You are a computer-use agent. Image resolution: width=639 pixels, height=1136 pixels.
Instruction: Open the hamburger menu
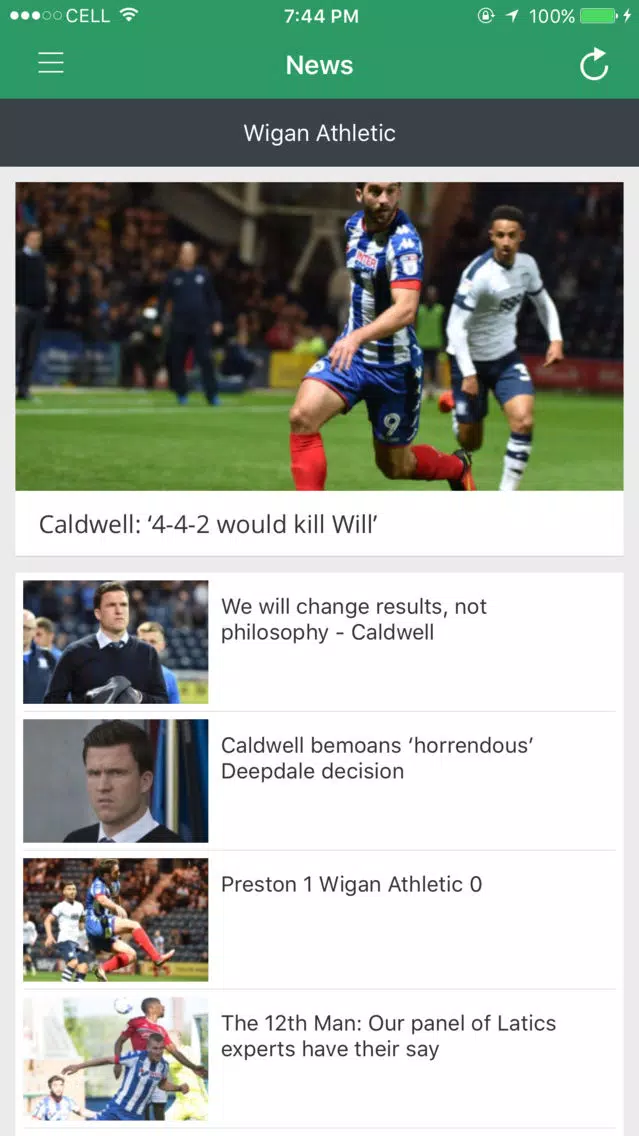click(51, 64)
